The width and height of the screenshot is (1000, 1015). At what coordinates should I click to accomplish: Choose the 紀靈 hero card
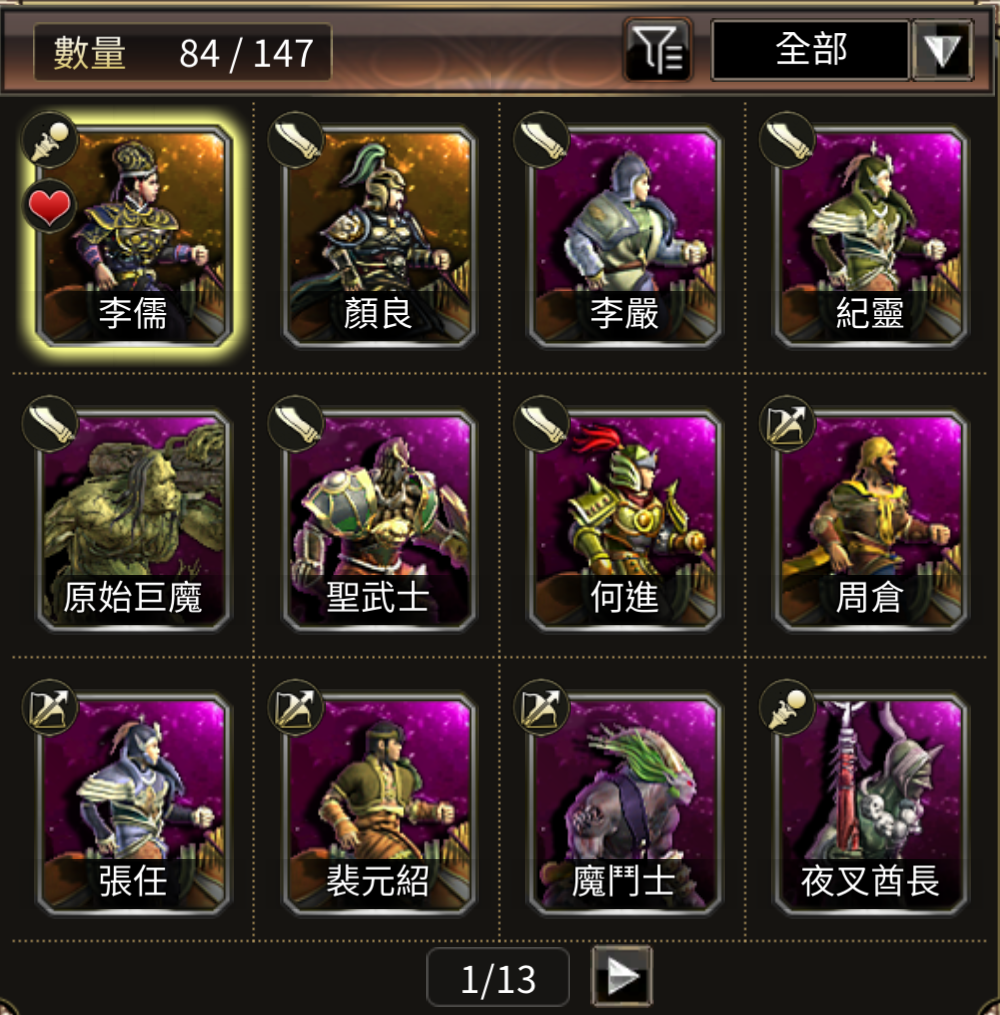click(870, 237)
